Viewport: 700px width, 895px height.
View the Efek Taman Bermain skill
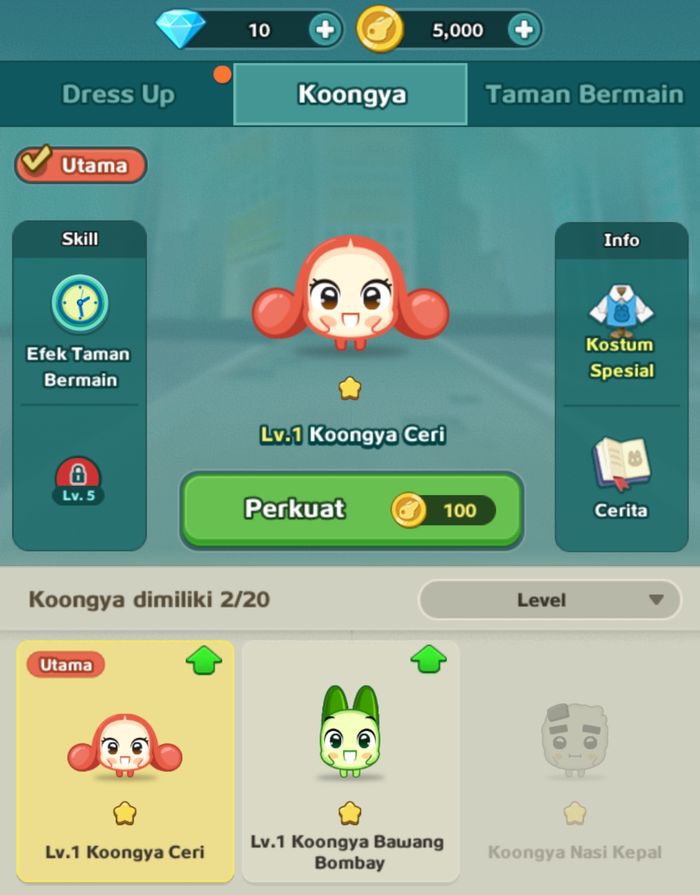(x=80, y=332)
